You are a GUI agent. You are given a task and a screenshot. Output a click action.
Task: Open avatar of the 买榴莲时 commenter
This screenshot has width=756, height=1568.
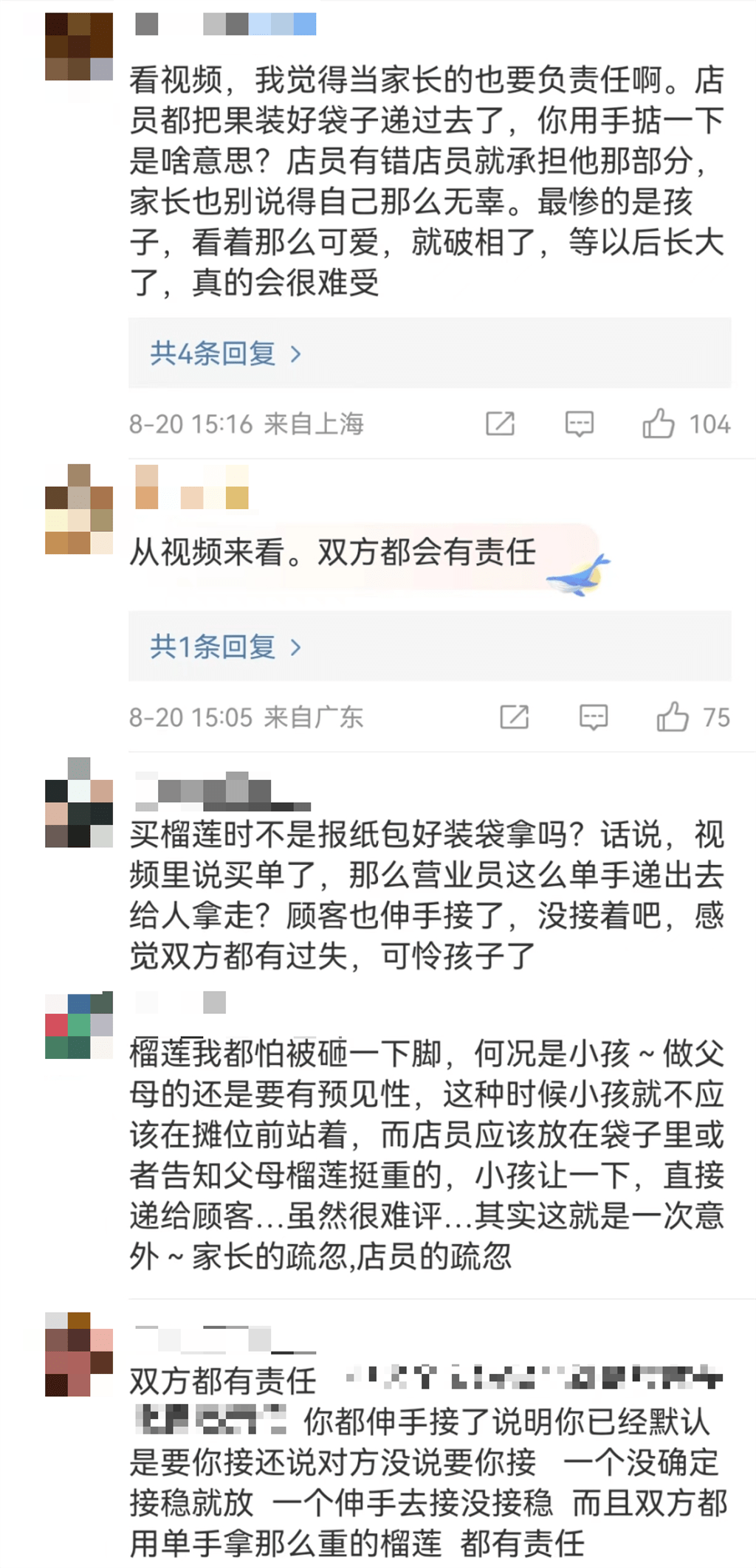pyautogui.click(x=79, y=803)
